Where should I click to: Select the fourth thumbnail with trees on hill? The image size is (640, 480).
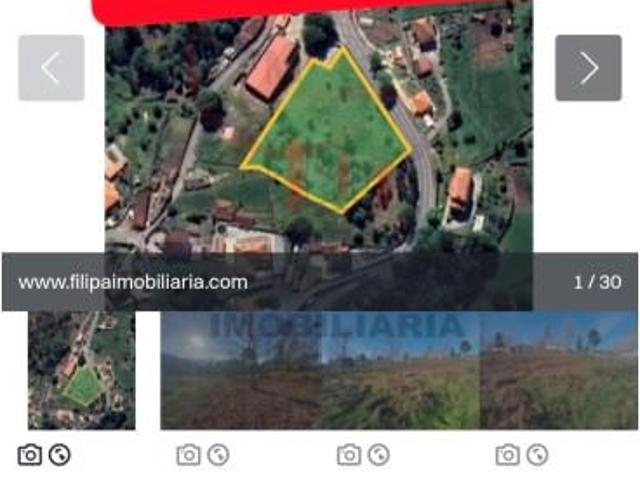(x=558, y=371)
